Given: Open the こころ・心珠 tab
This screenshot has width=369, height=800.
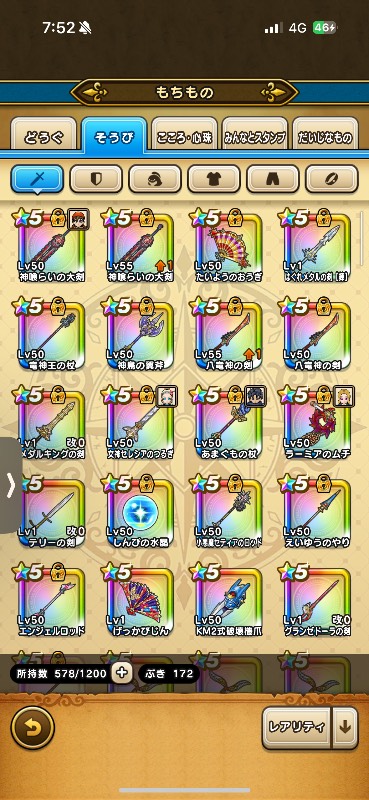Looking at the screenshot, I should pyautogui.click(x=184, y=136).
